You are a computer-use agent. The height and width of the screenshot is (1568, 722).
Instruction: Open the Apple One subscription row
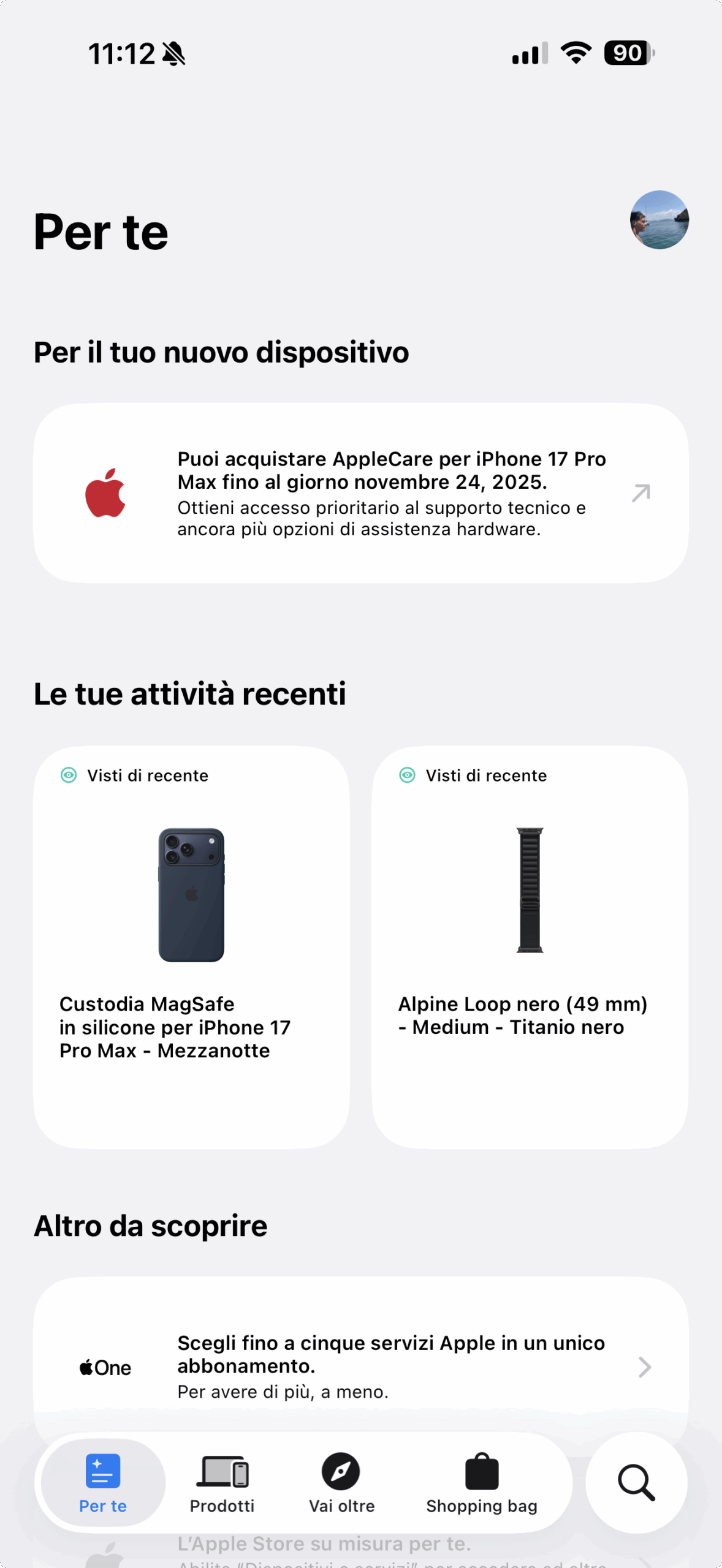pyautogui.click(x=360, y=1366)
